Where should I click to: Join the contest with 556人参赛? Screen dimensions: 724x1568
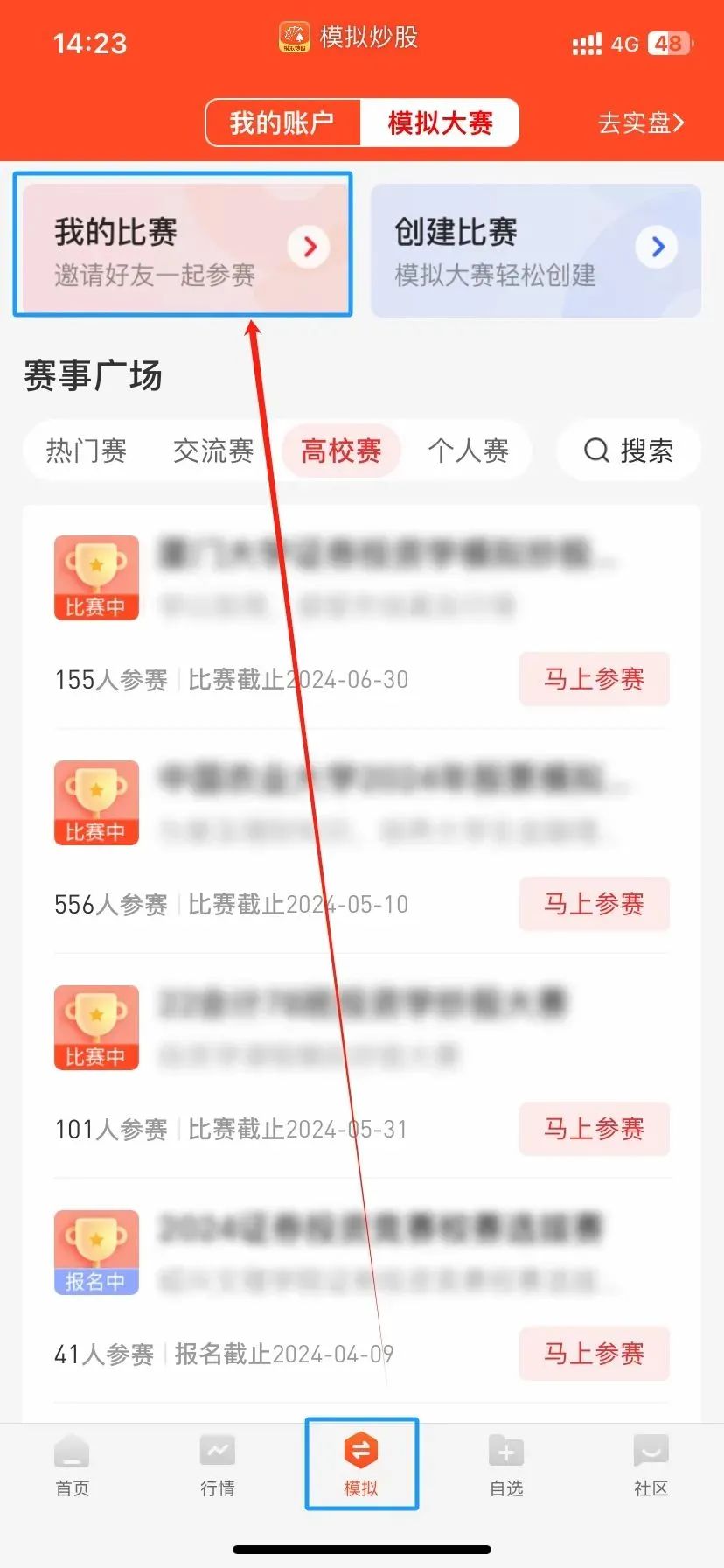594,904
